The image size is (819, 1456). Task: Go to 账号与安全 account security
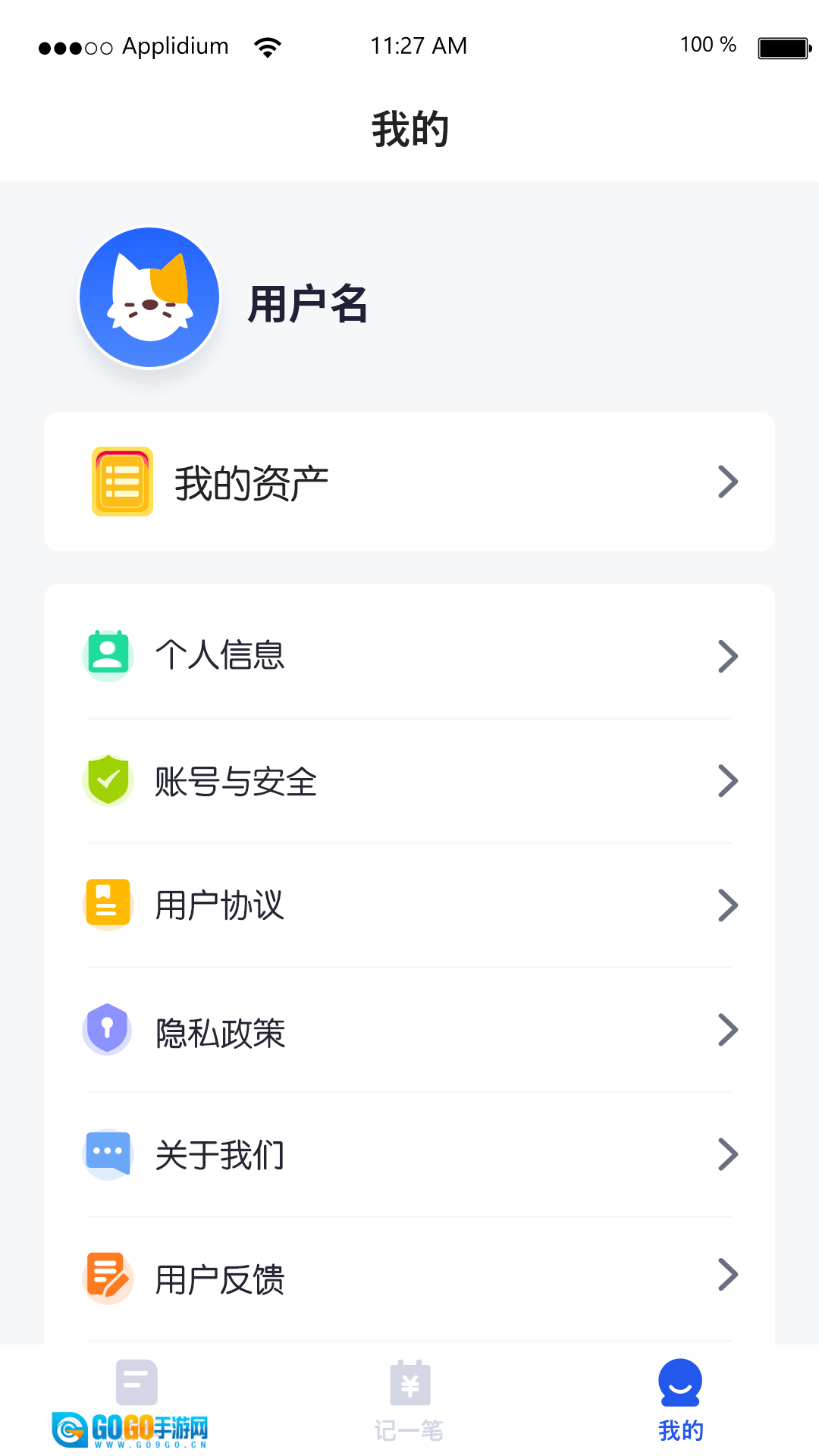pyautogui.click(x=409, y=781)
